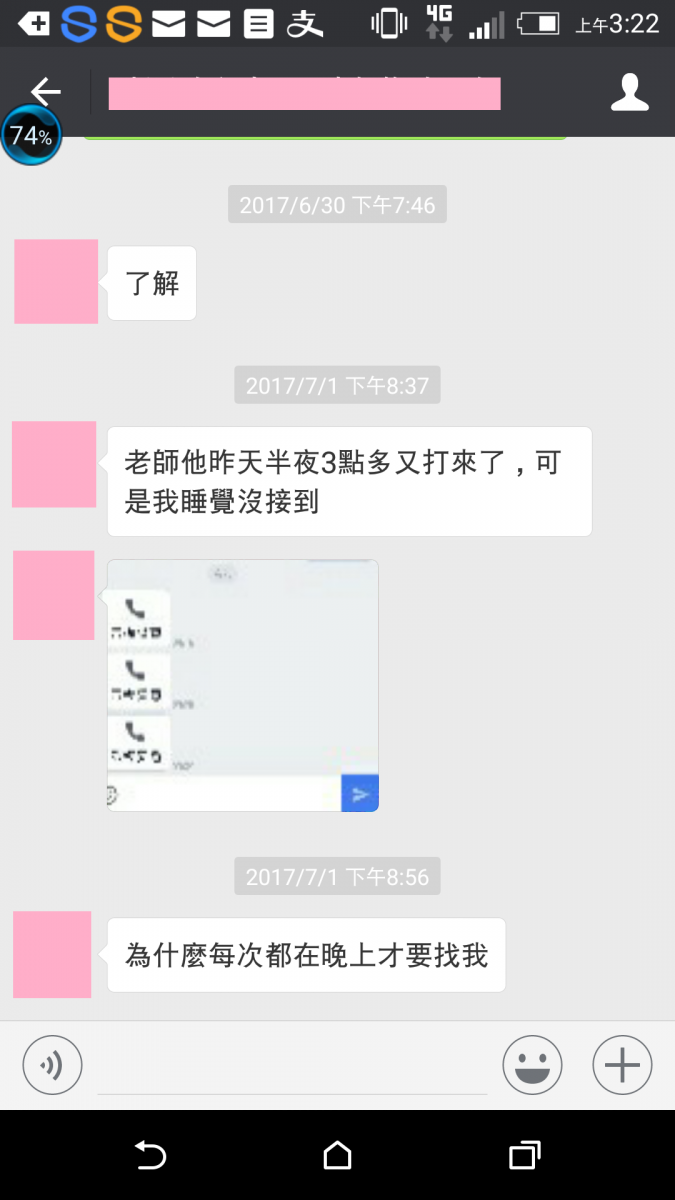Open the emoji picker
675x1200 pixels.
pyautogui.click(x=532, y=1065)
